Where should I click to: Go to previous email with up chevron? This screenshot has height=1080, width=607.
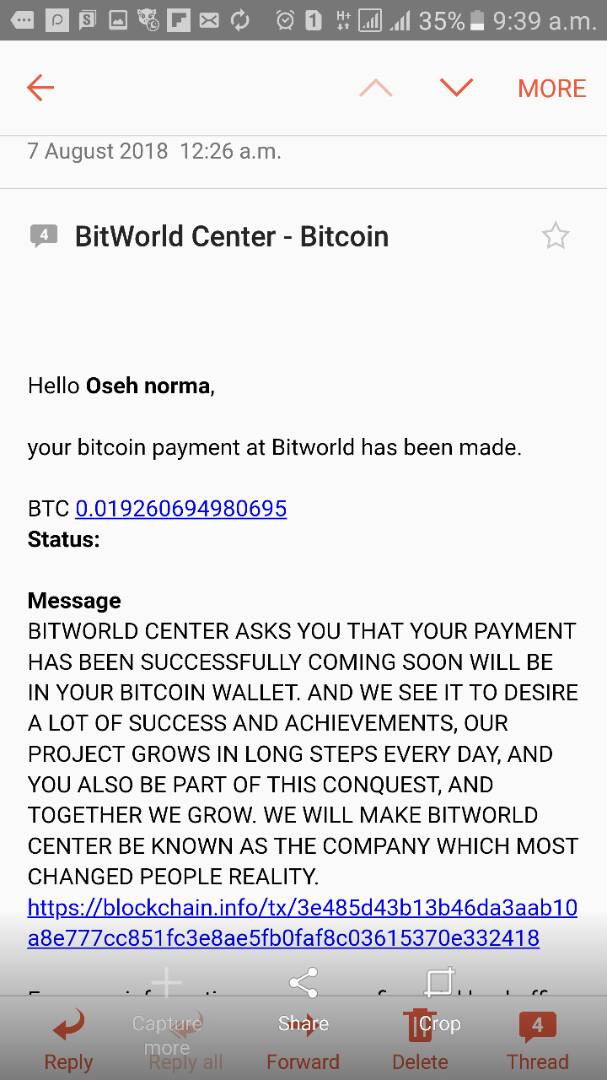[x=376, y=88]
